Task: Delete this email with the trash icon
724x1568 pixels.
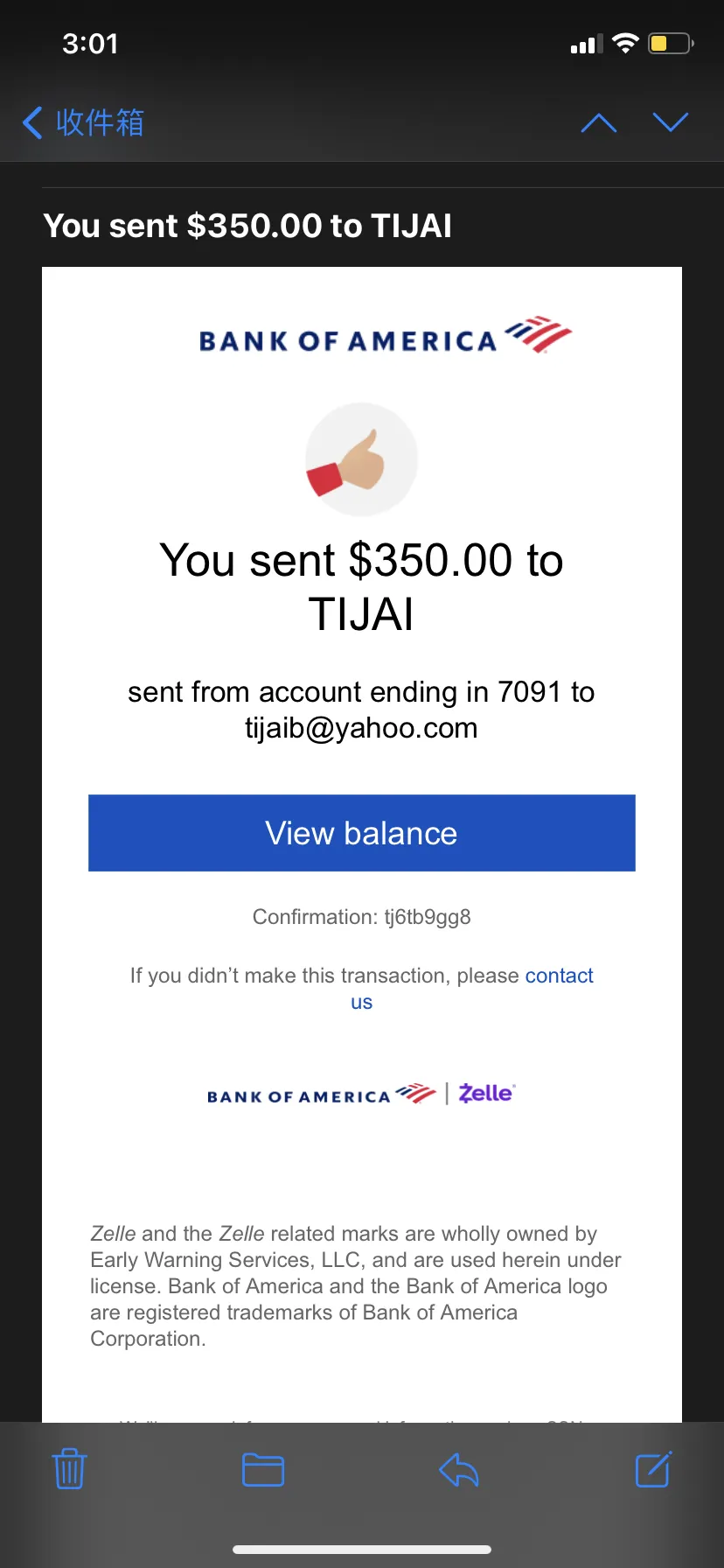Action: tap(69, 1469)
